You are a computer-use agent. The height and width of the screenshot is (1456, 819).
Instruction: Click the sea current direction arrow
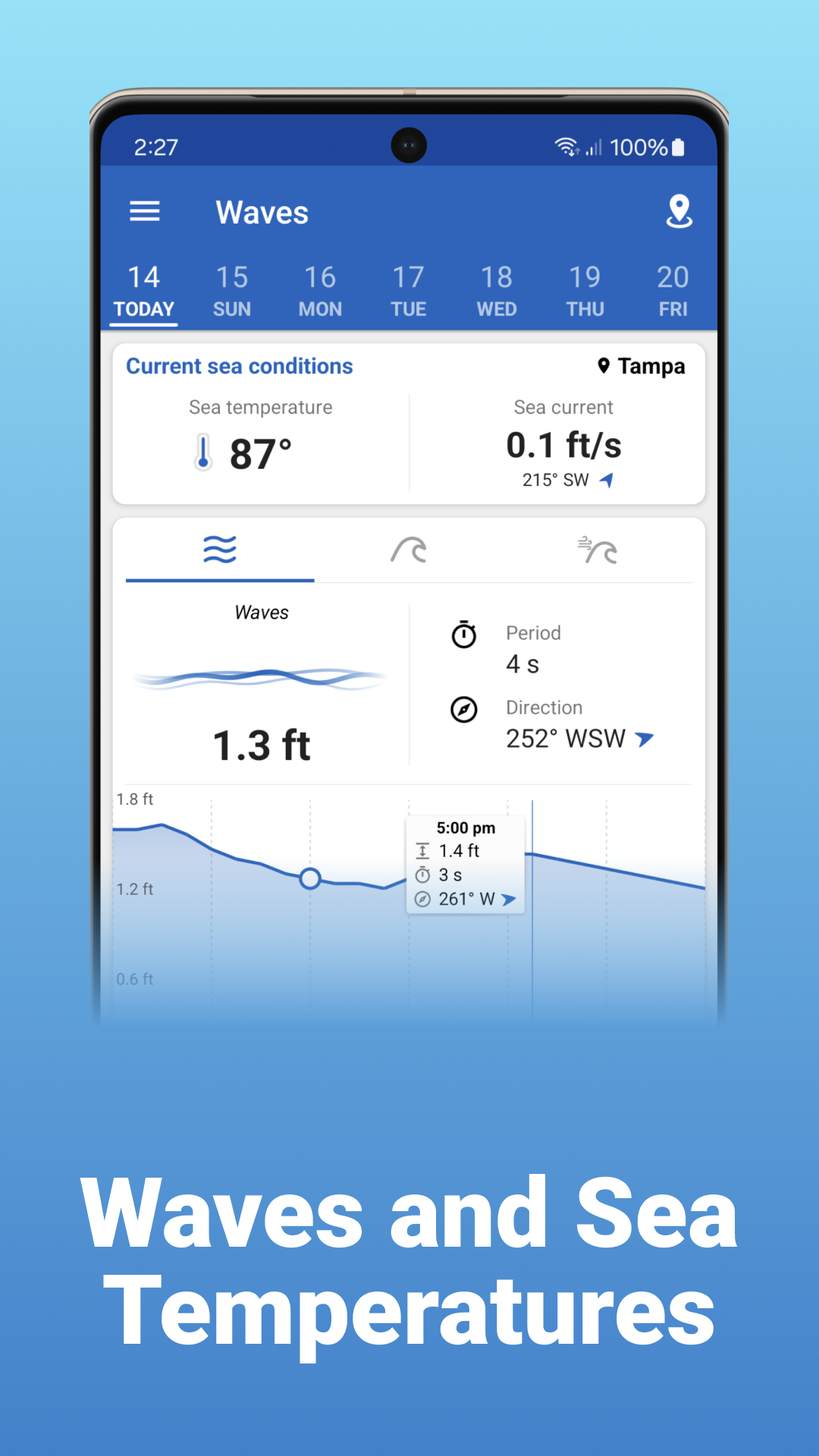607,480
